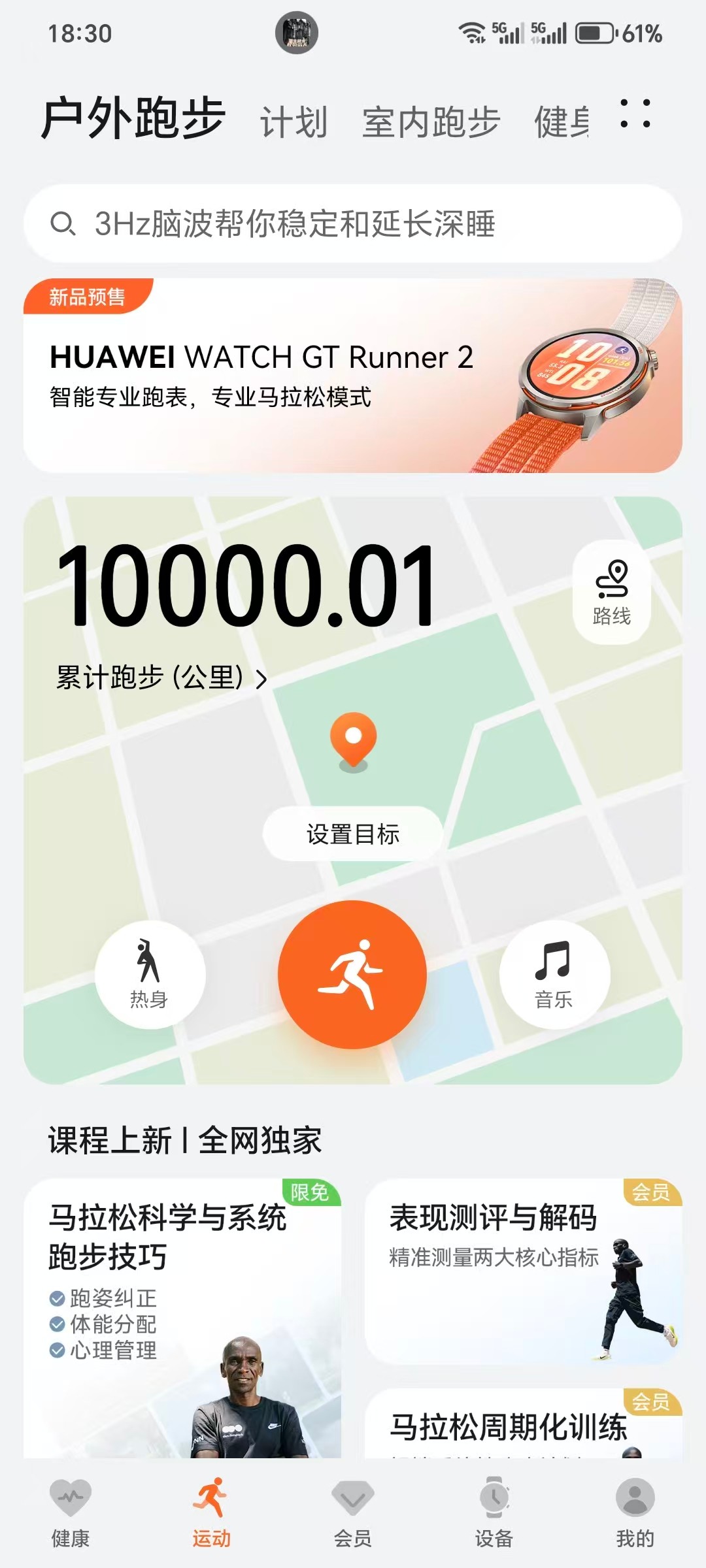Open the 马拉松周期化训练 course card

(x=523, y=1426)
